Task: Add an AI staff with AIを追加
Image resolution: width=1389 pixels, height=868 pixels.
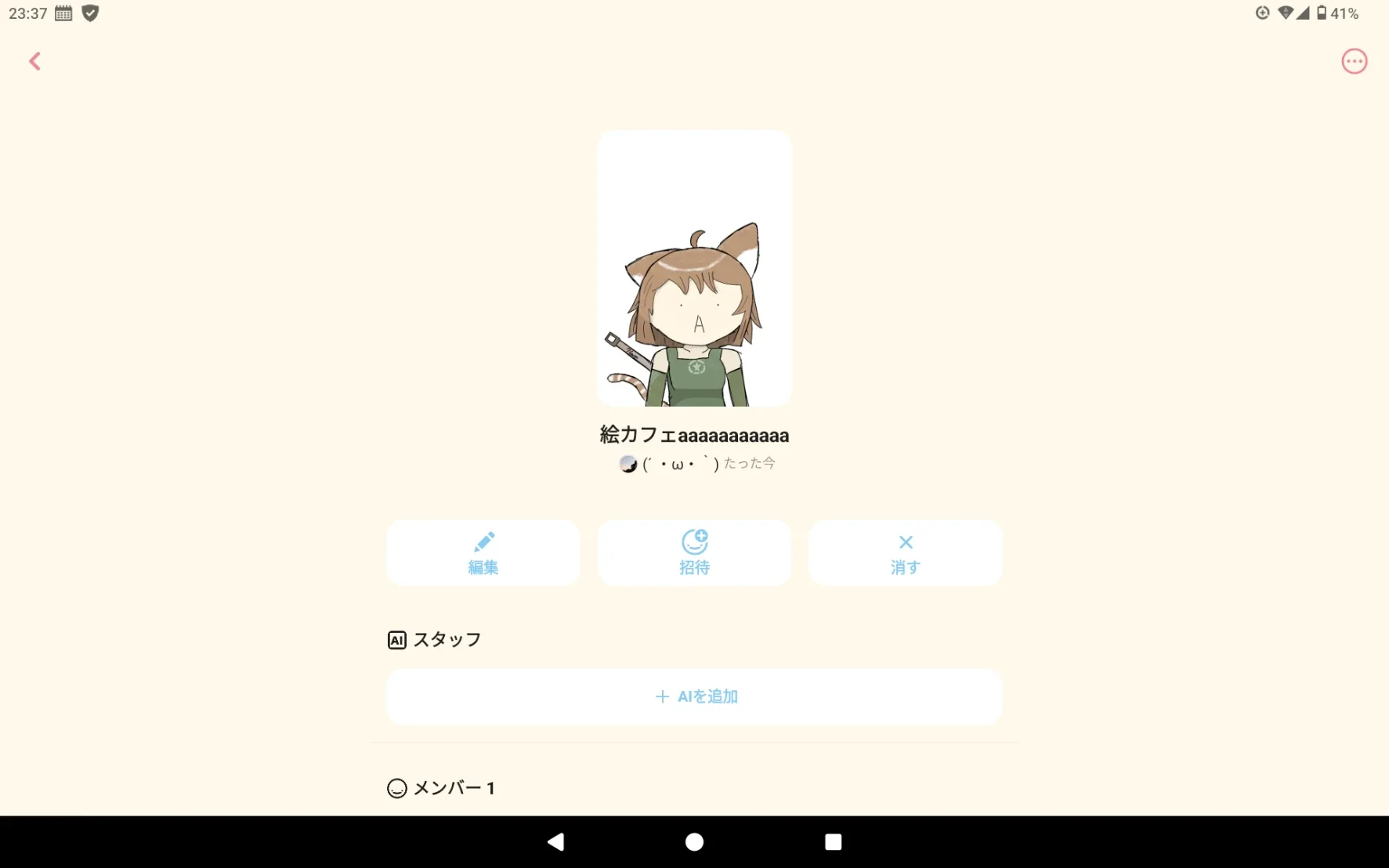Action: pos(694,696)
